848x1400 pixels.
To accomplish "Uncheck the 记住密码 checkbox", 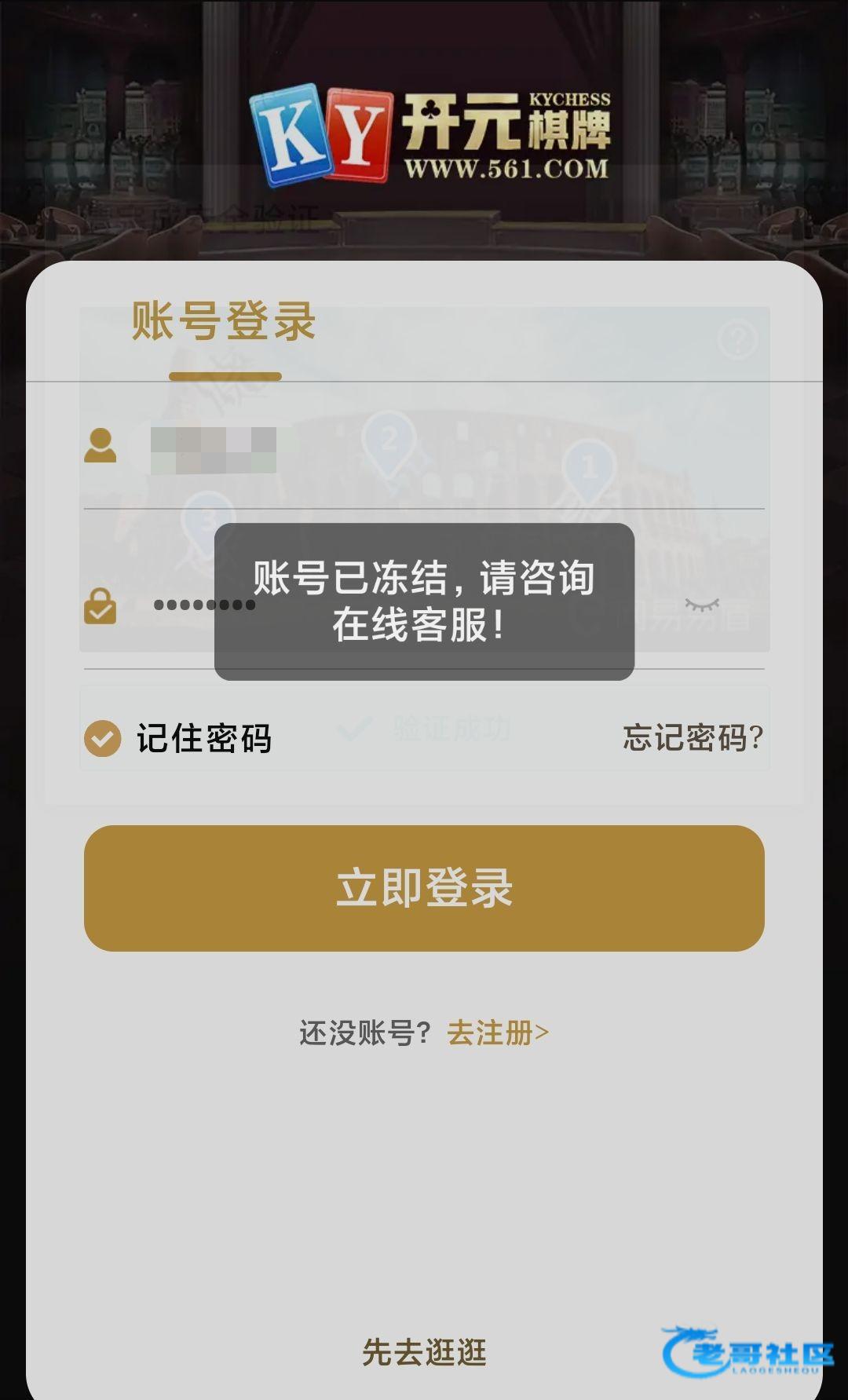I will pyautogui.click(x=103, y=738).
